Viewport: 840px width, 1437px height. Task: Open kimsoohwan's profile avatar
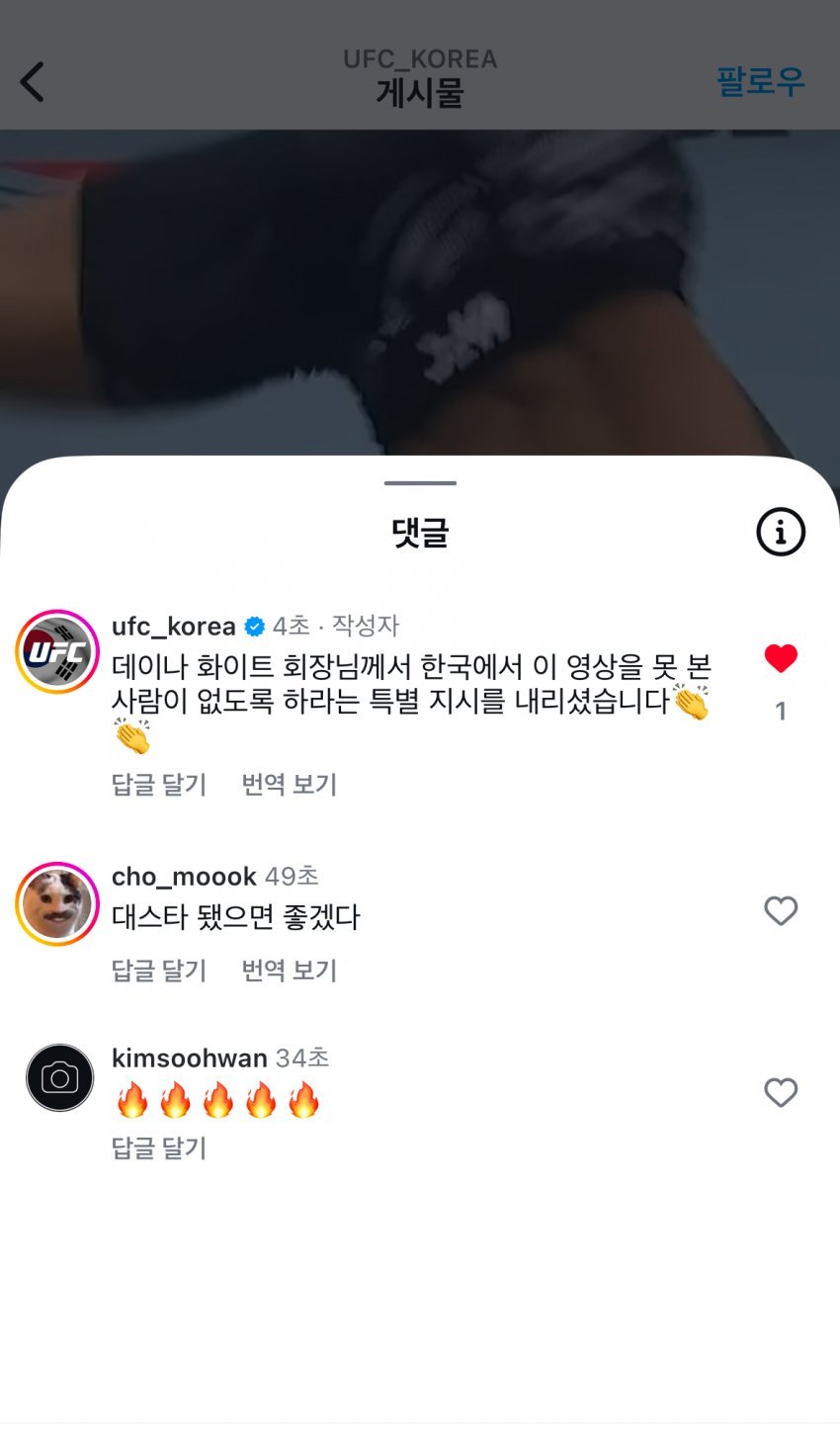click(59, 1078)
